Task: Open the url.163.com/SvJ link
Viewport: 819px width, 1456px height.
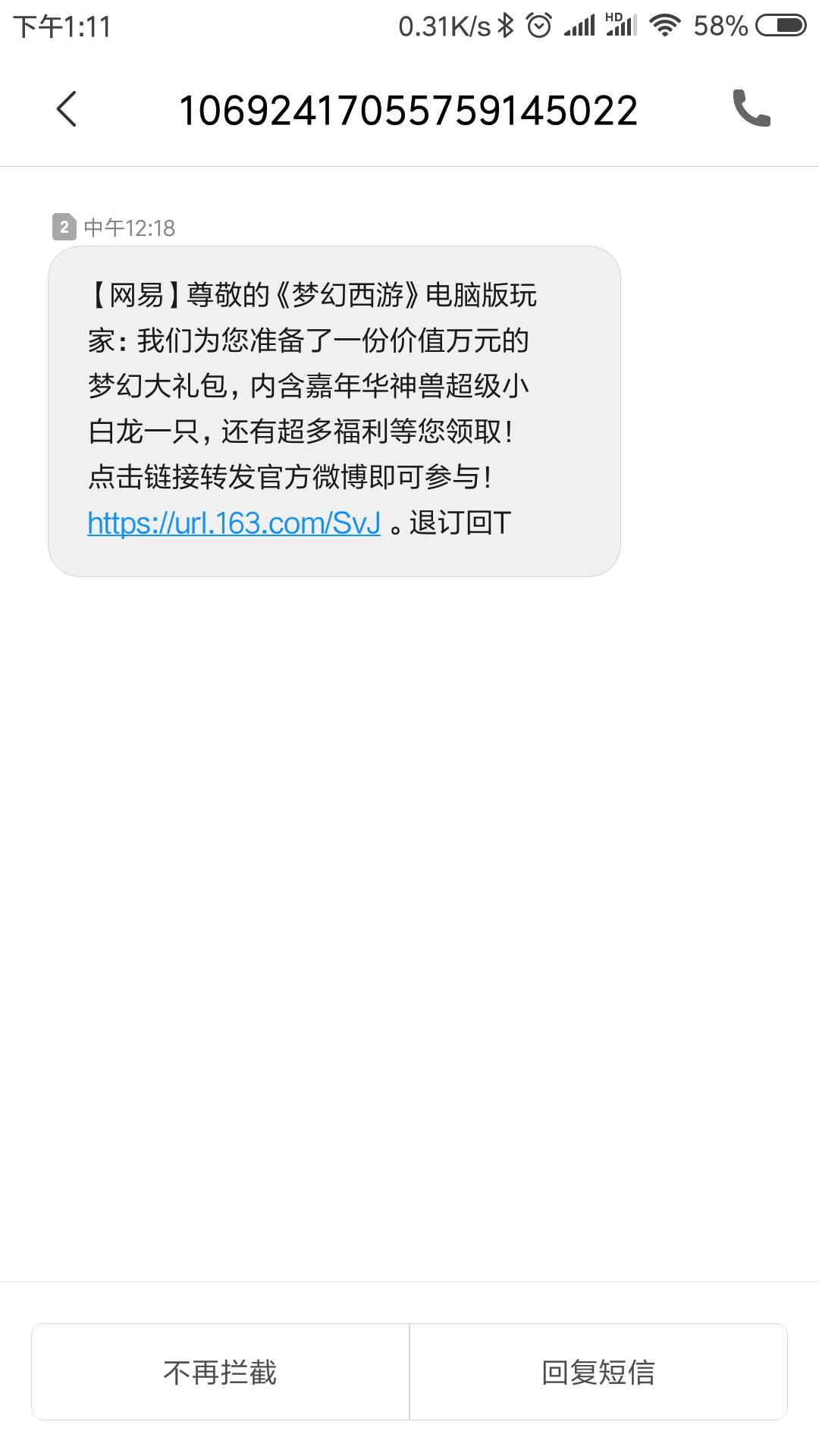Action: (234, 523)
